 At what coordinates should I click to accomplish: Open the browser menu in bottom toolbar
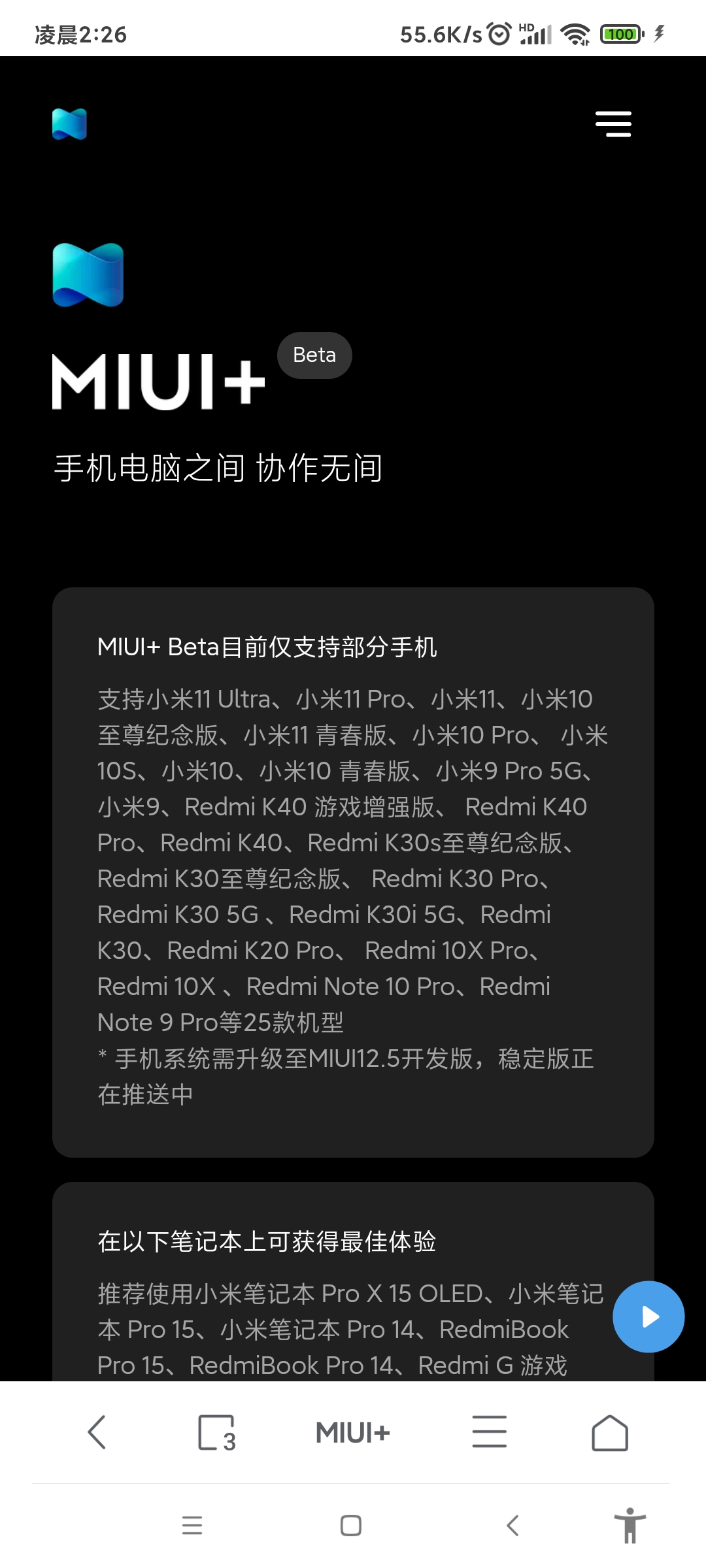(490, 1431)
